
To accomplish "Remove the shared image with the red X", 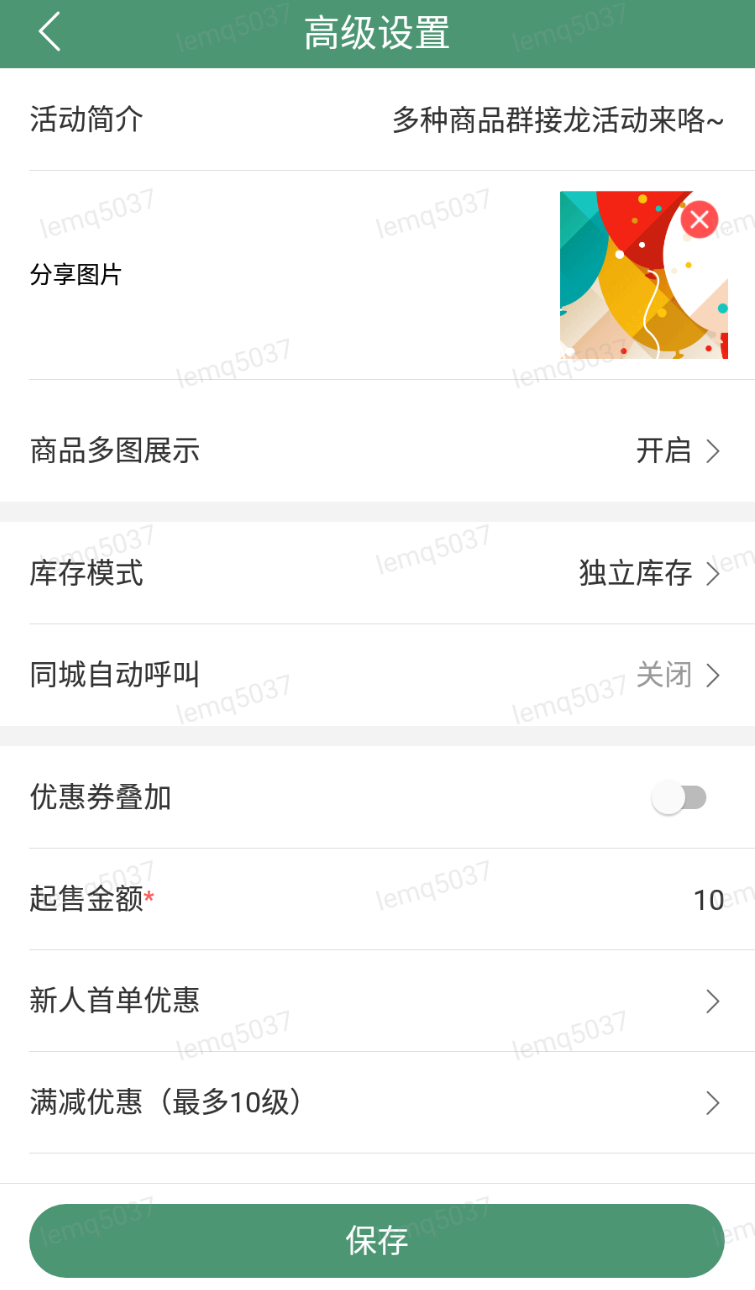I will (x=699, y=219).
